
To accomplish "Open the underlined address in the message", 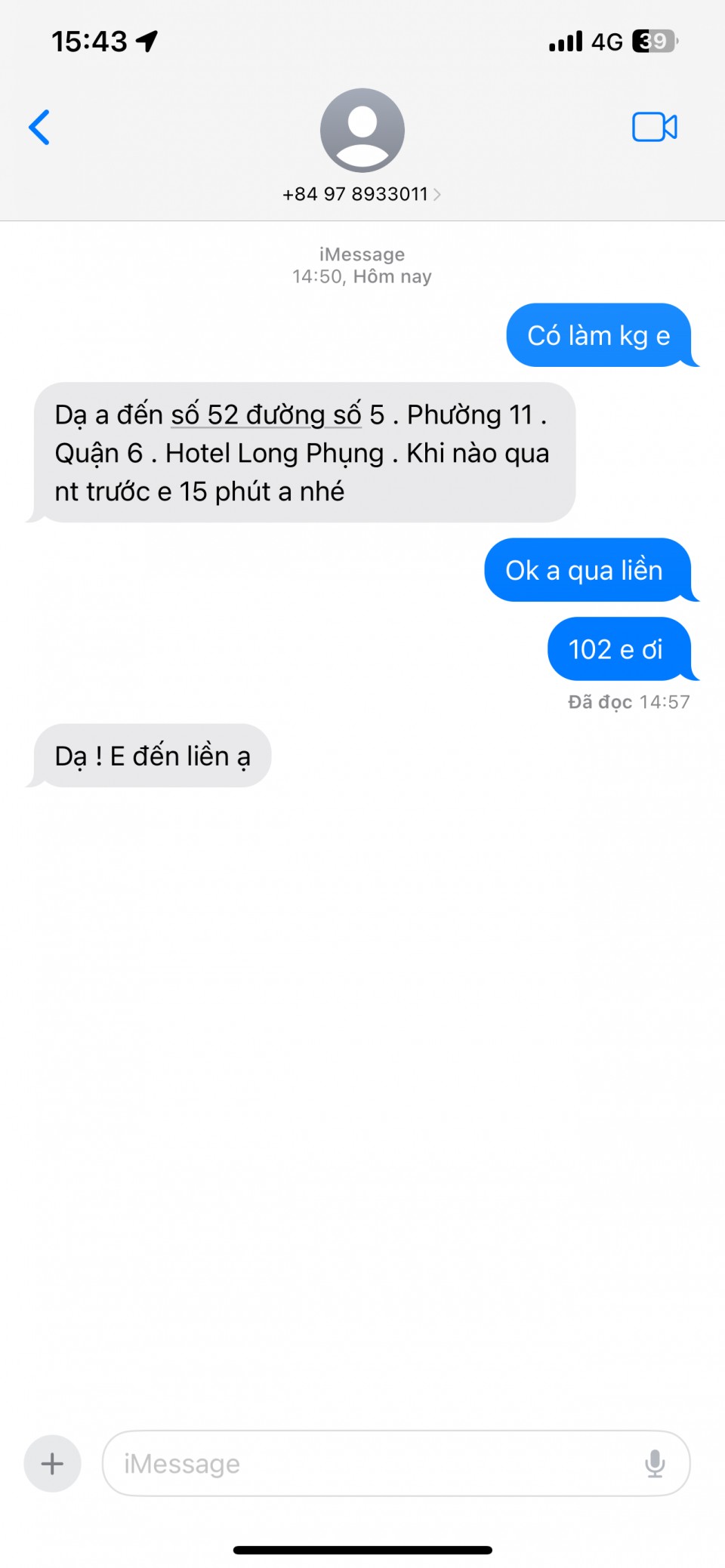I will (x=266, y=414).
